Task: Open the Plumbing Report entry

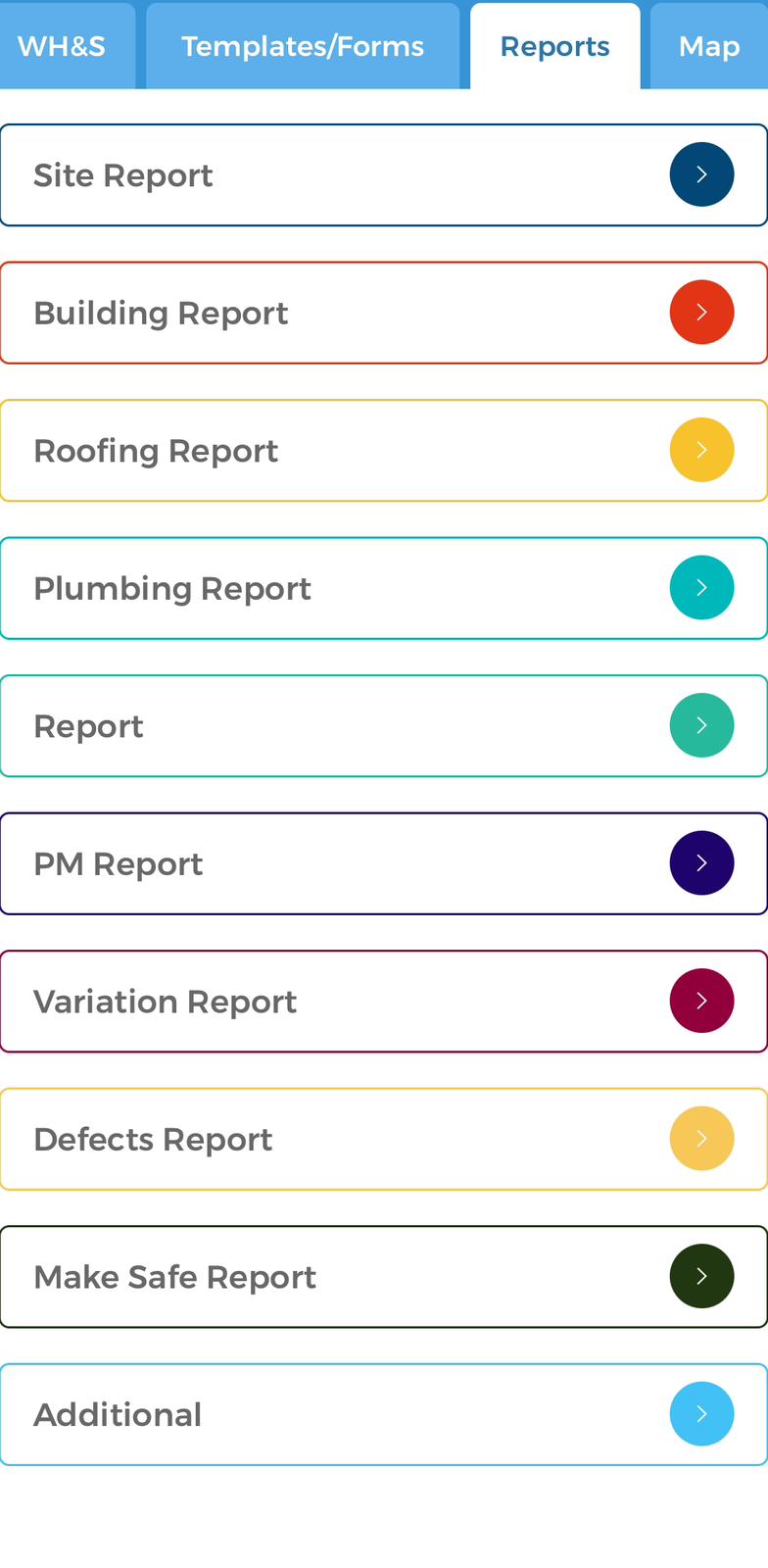Action: coord(383,588)
